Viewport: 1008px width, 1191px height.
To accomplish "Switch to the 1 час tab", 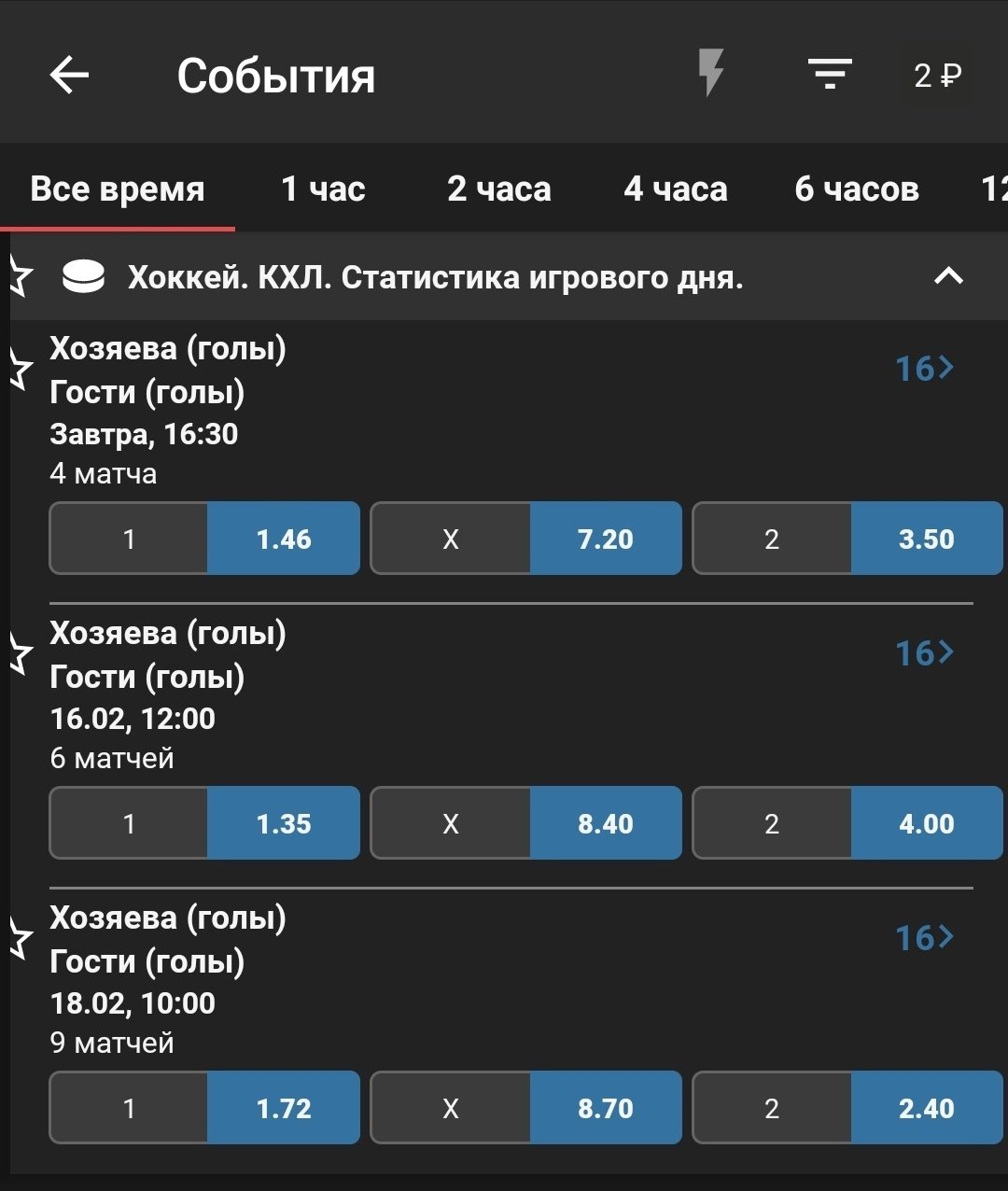I will pyautogui.click(x=323, y=189).
